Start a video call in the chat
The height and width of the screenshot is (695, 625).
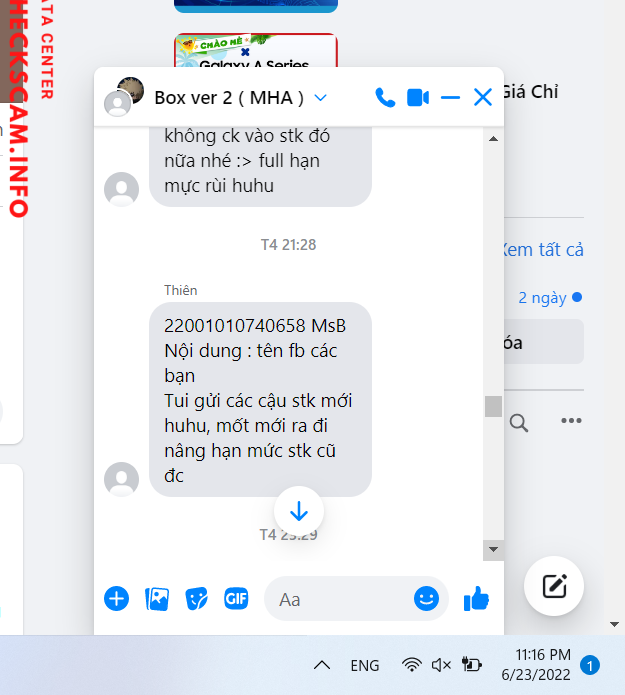[418, 97]
